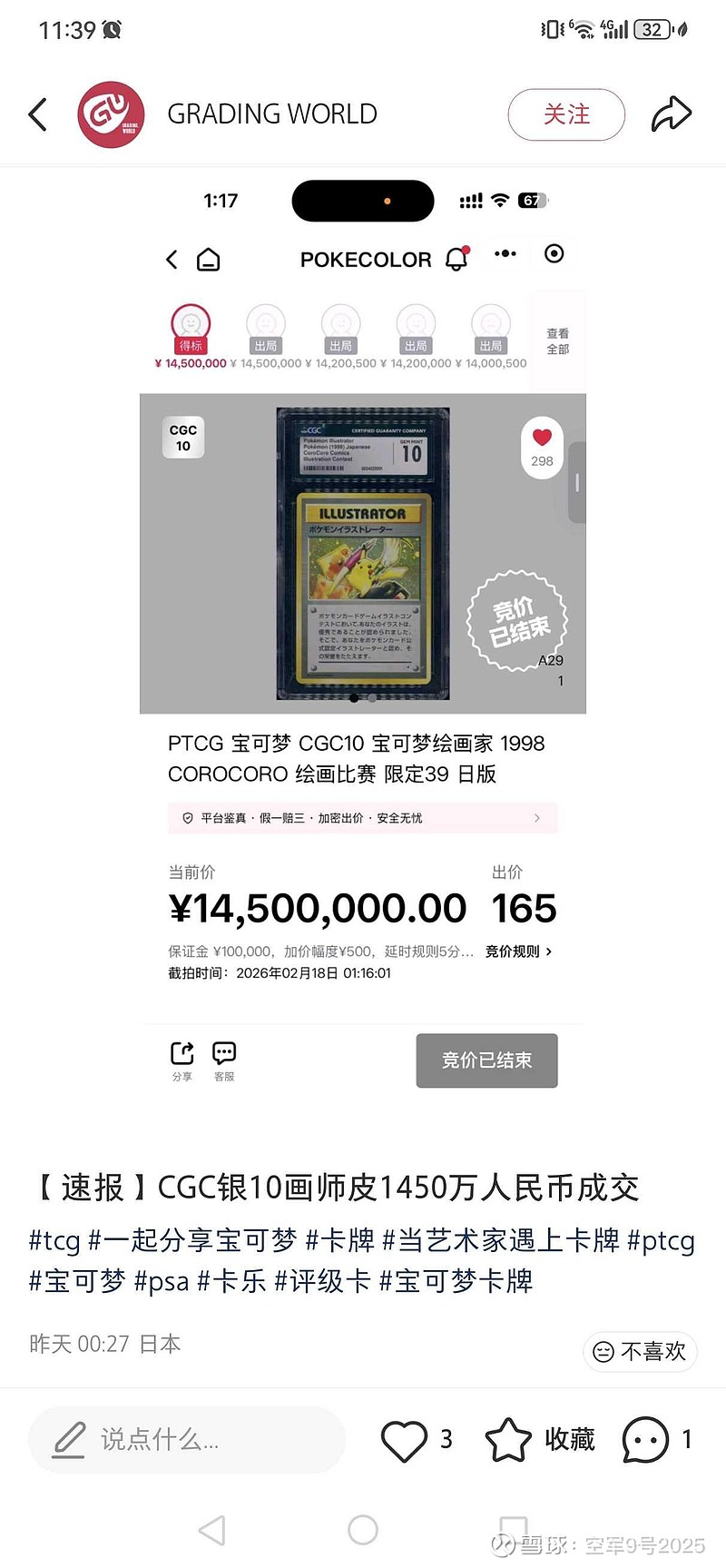Tap the second carousel dot under the card
This screenshot has height=1568, width=726.
point(372,697)
